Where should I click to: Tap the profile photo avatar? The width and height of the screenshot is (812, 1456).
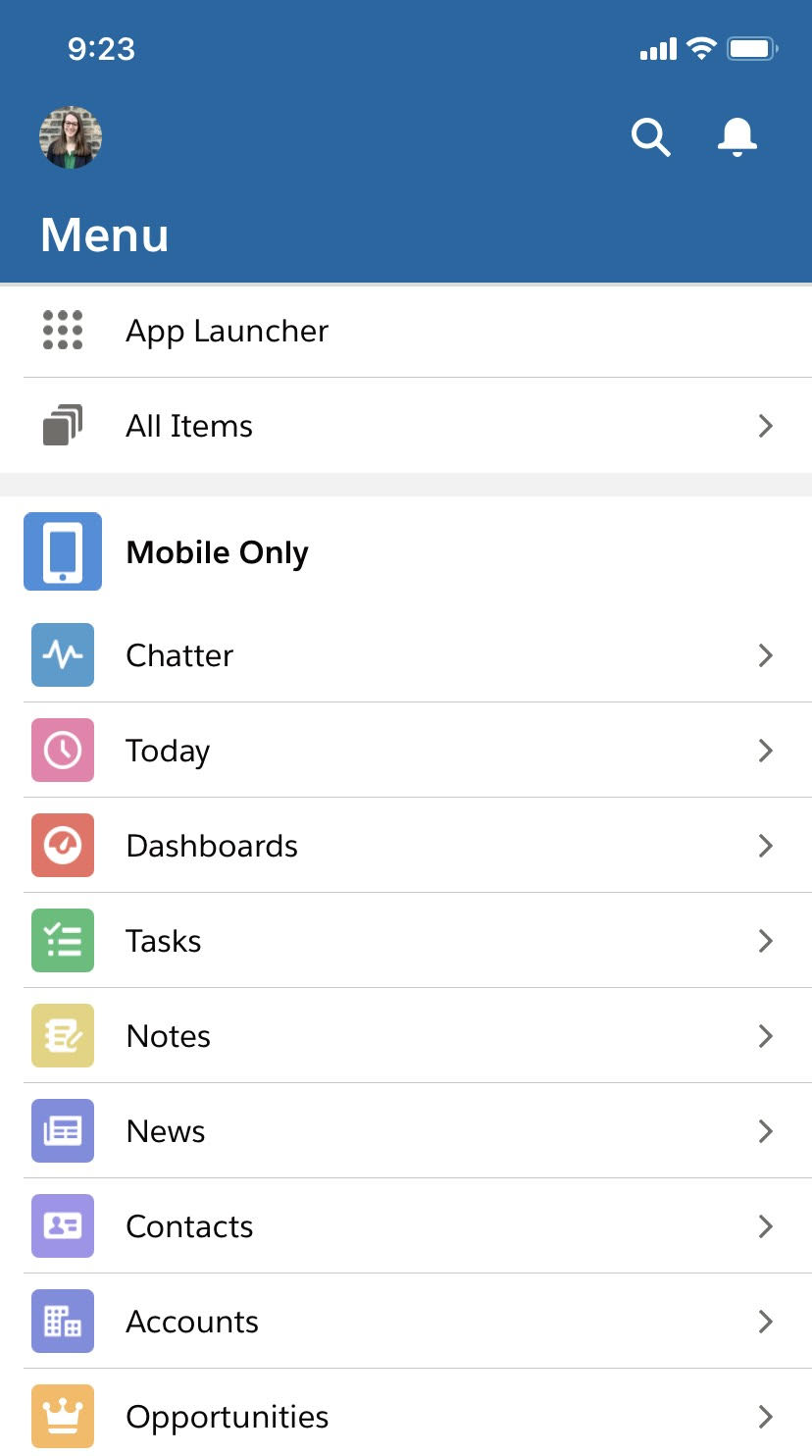[71, 137]
